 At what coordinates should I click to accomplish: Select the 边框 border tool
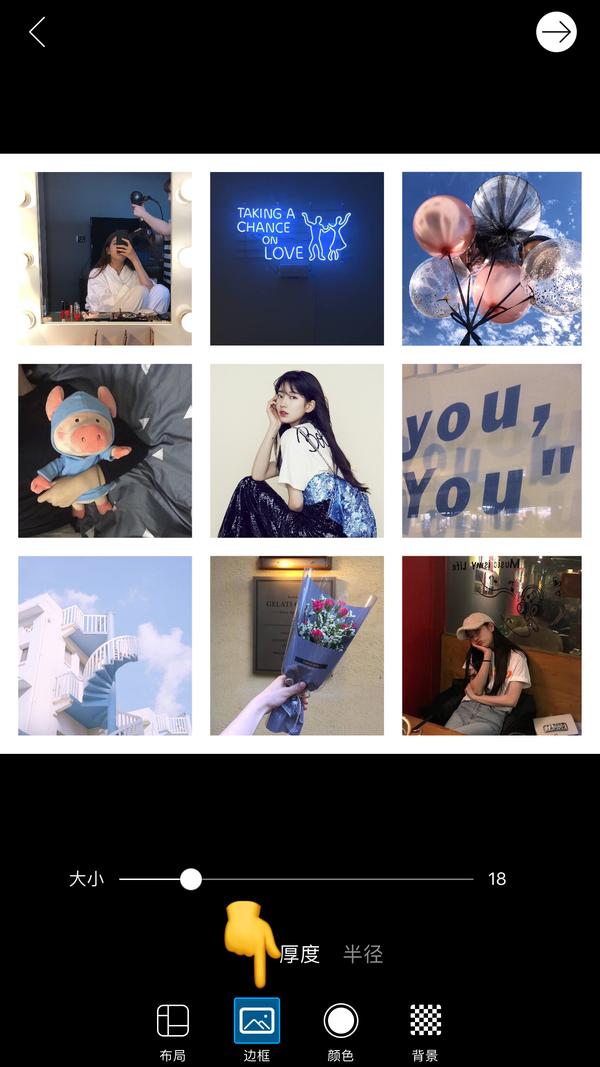tap(257, 1029)
